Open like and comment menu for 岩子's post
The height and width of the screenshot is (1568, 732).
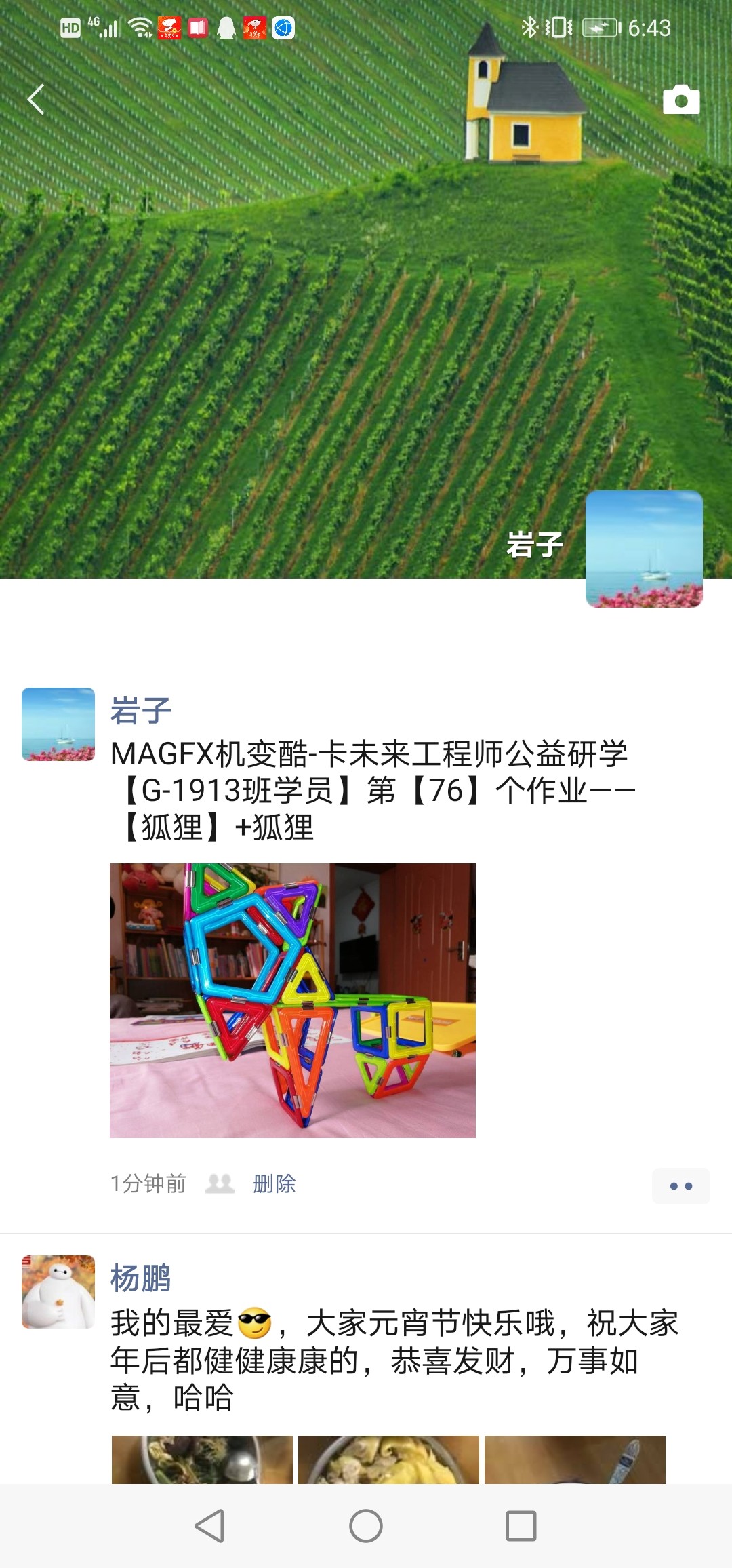click(x=680, y=1186)
